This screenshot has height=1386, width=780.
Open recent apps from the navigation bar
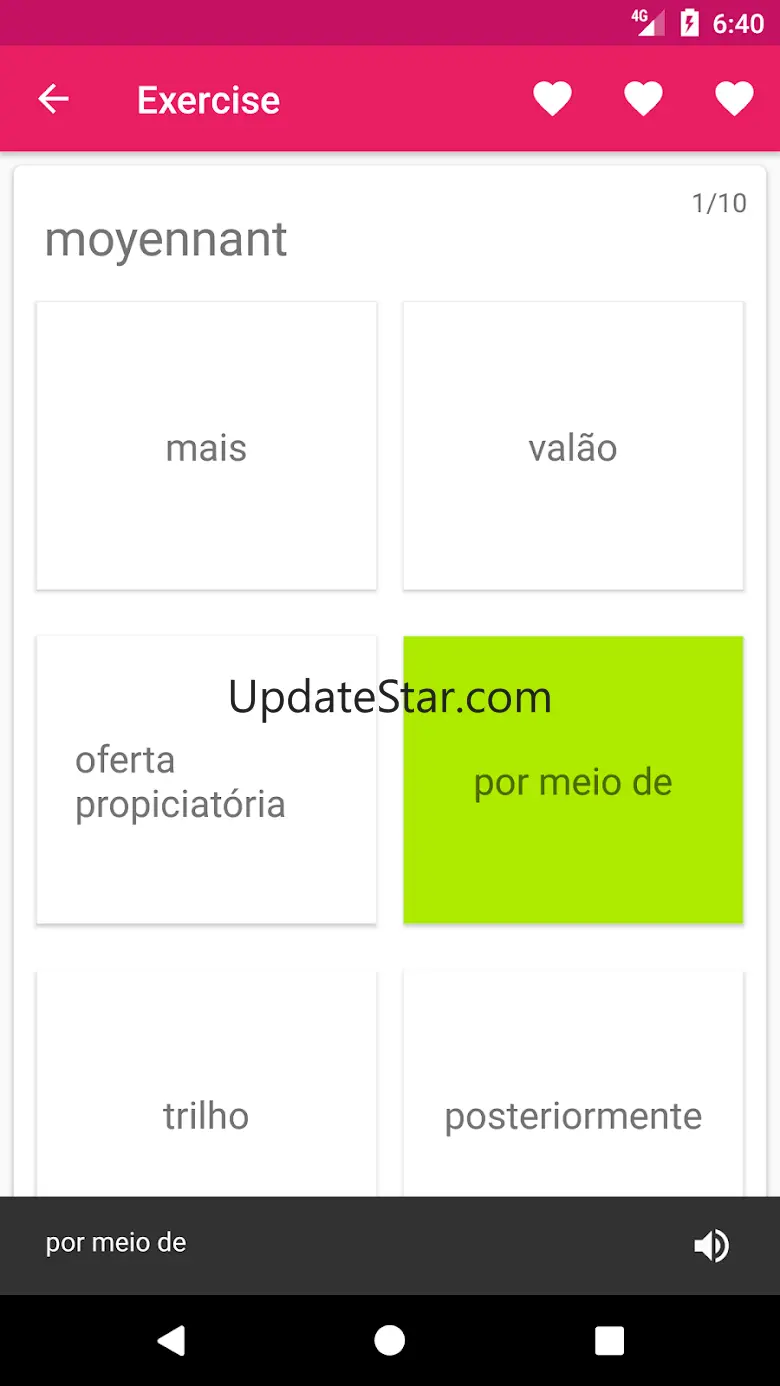coord(609,1340)
